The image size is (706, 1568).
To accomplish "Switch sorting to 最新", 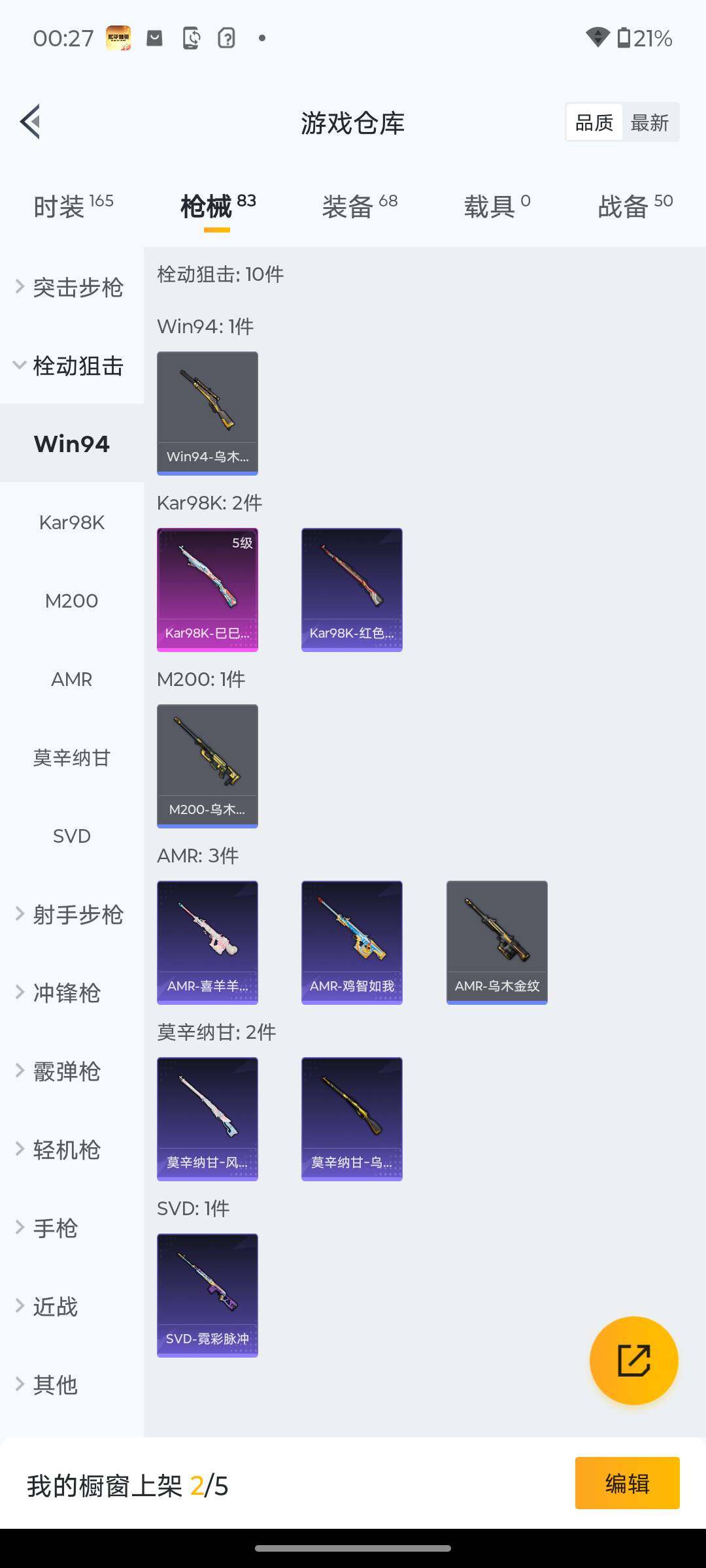I will (x=649, y=122).
